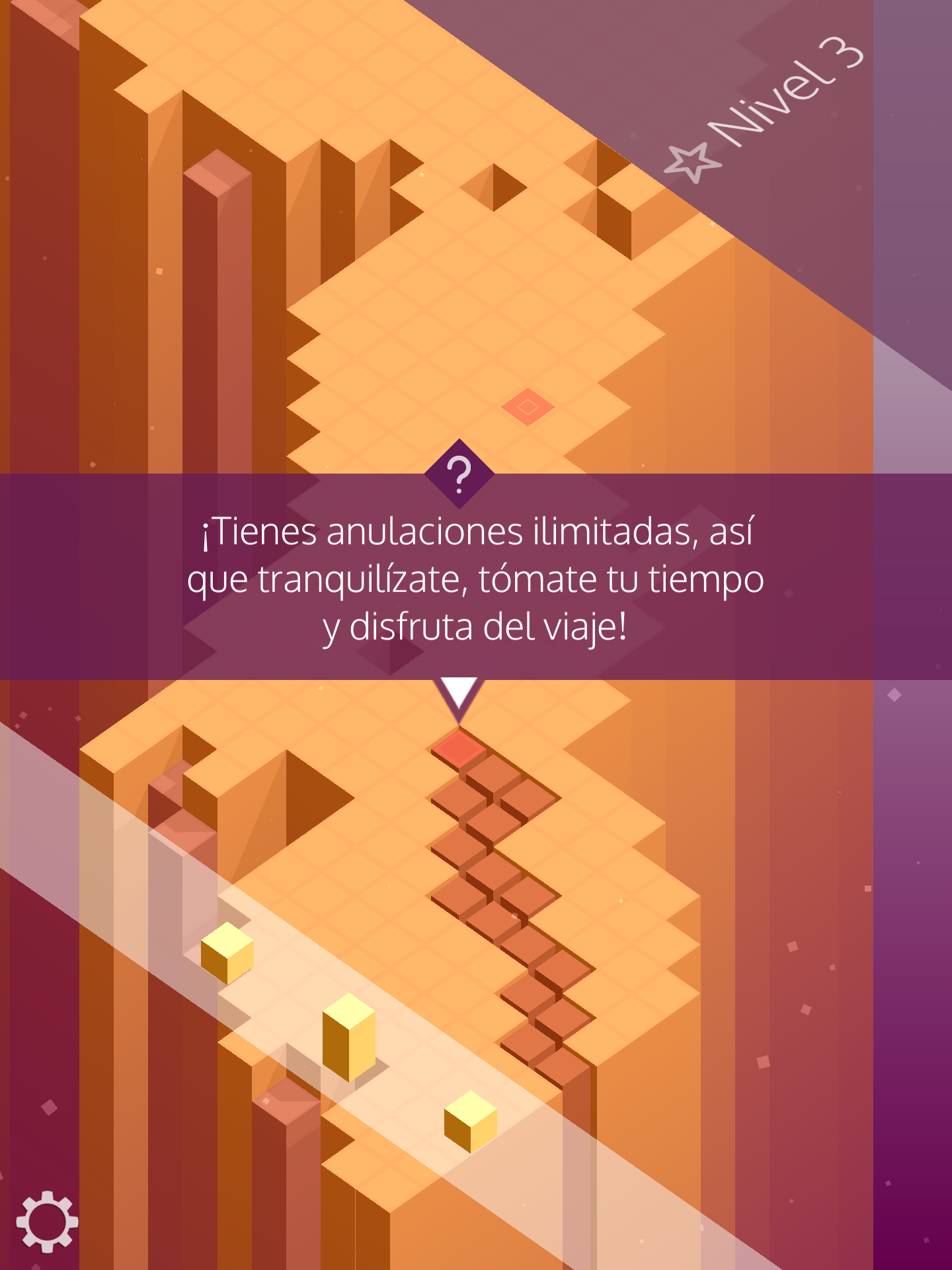Dismiss the unlimited undo tip banner
Image resolution: width=952 pixels, height=1270 pixels.
(x=475, y=578)
